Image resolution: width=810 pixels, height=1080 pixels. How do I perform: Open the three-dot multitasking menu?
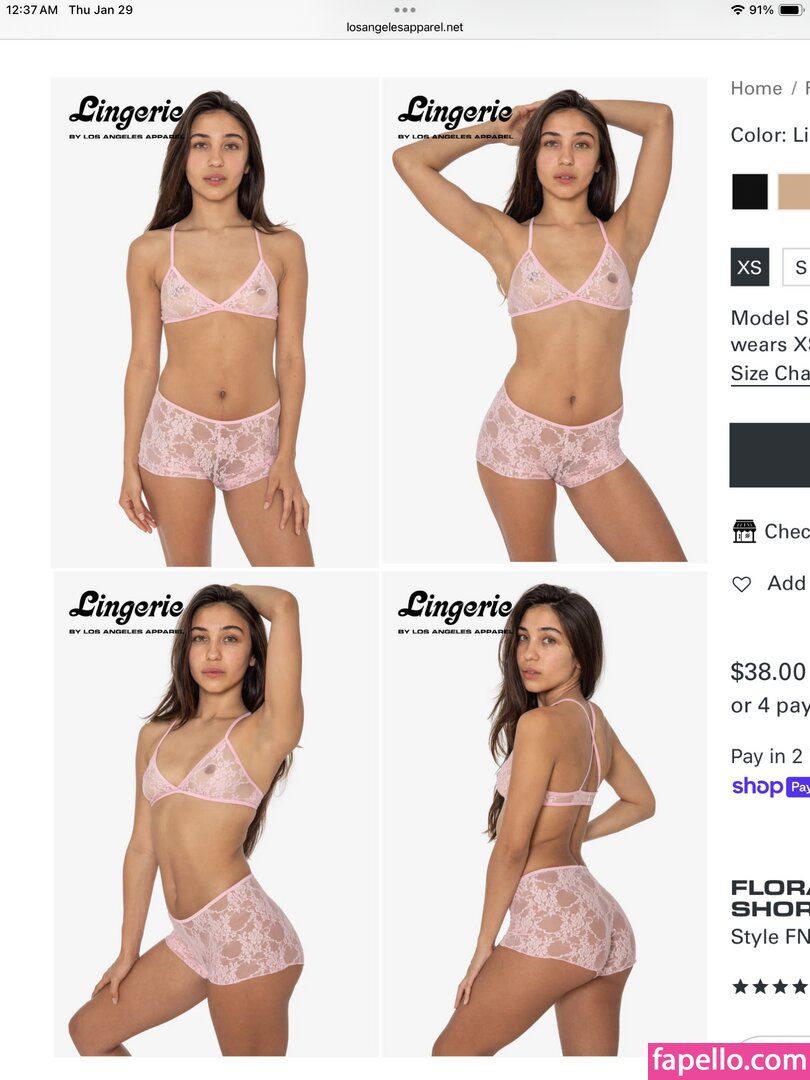pyautogui.click(x=405, y=10)
